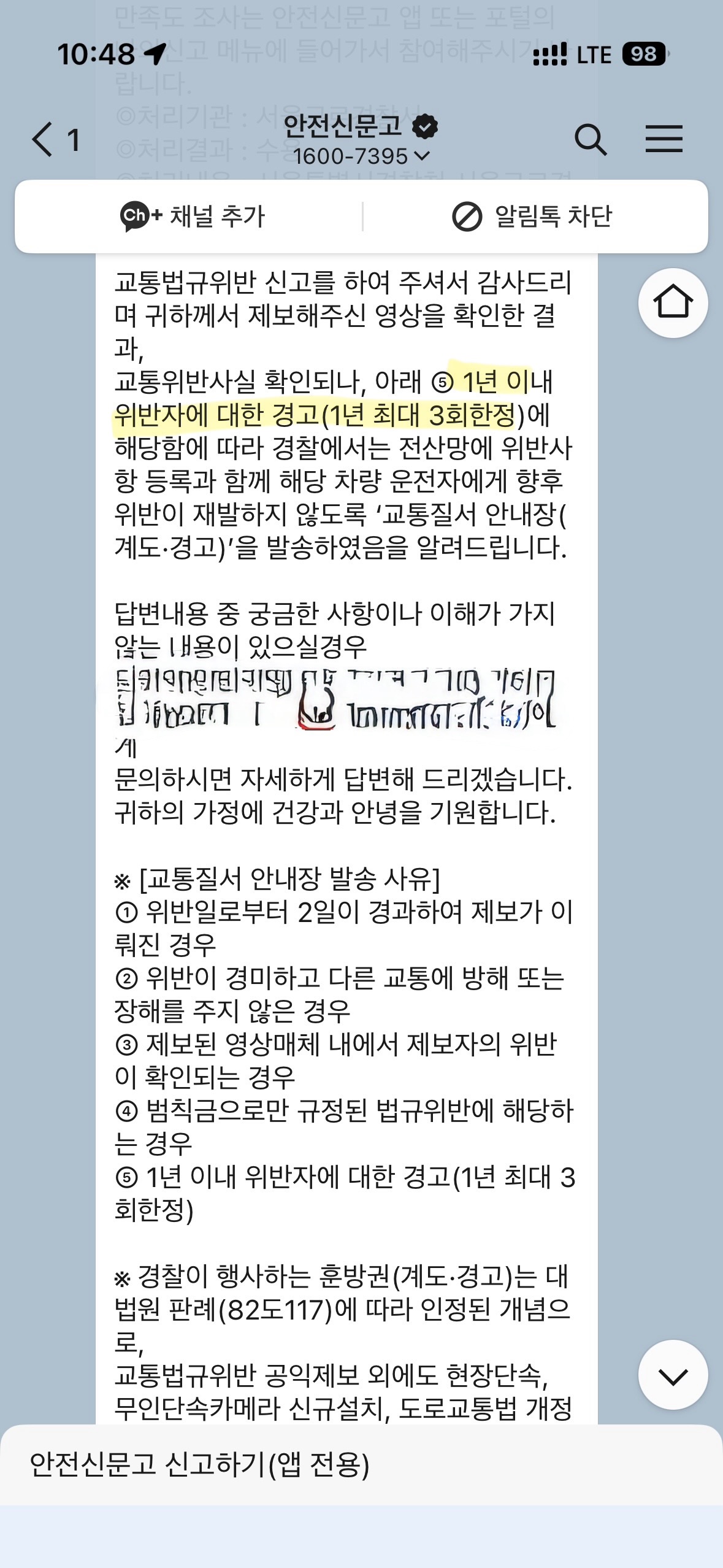Block 알림톡 notifications
Image resolution: width=723 pixels, height=1568 pixels.
(x=532, y=216)
